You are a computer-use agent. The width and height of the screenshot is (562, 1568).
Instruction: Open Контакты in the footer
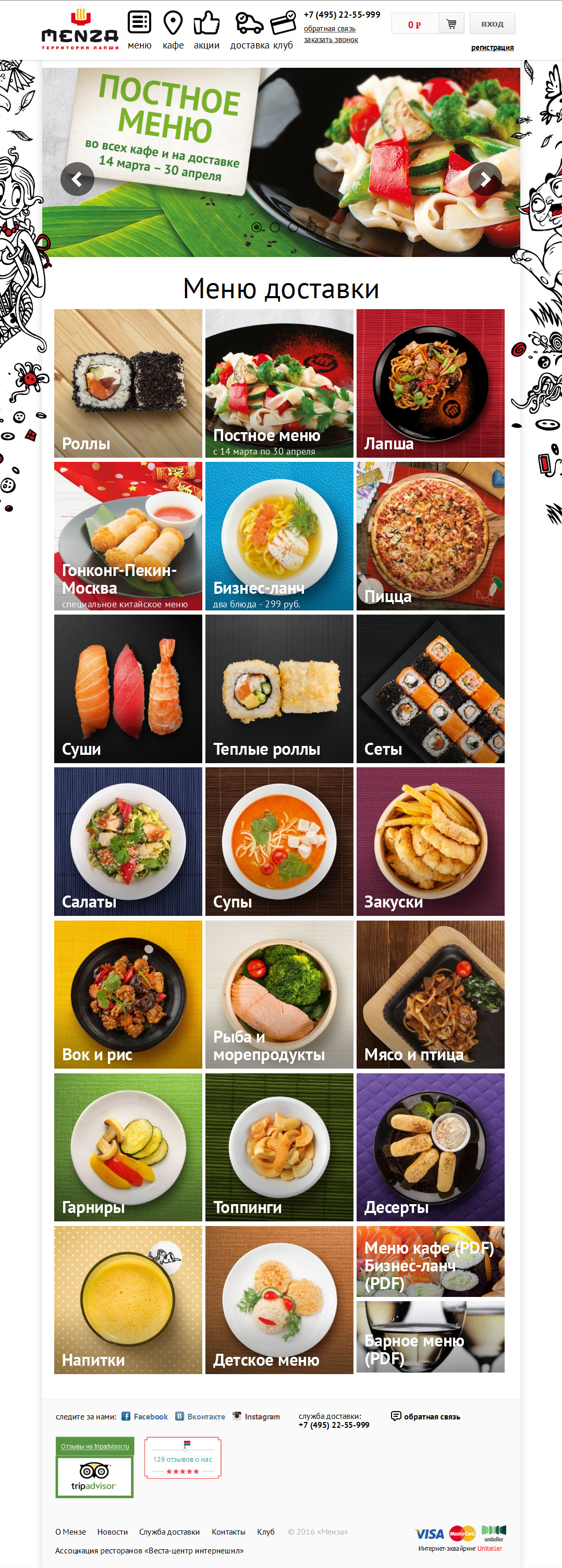click(228, 1532)
